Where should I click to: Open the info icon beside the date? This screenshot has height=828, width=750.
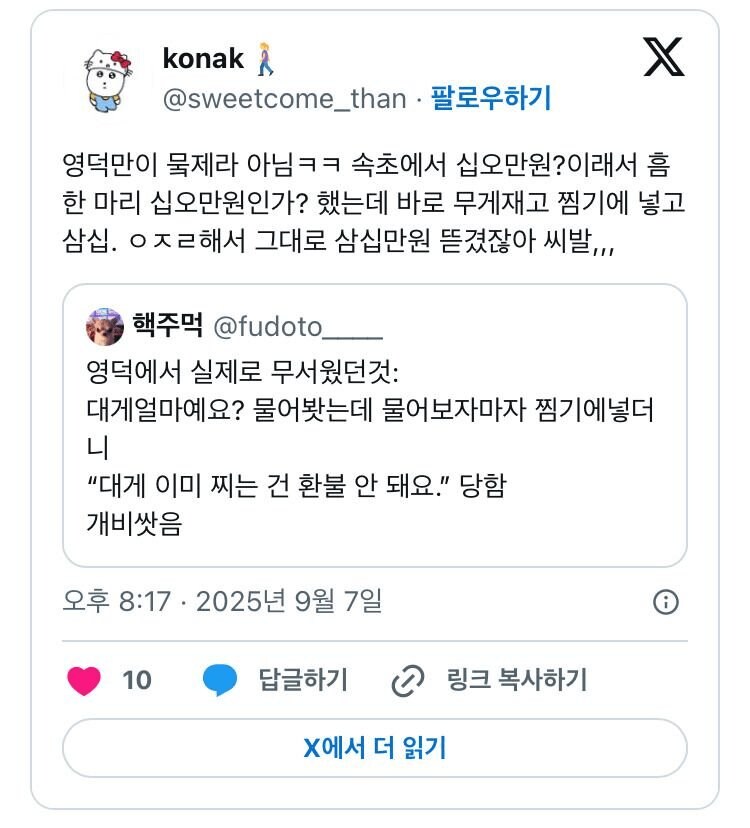click(x=666, y=602)
